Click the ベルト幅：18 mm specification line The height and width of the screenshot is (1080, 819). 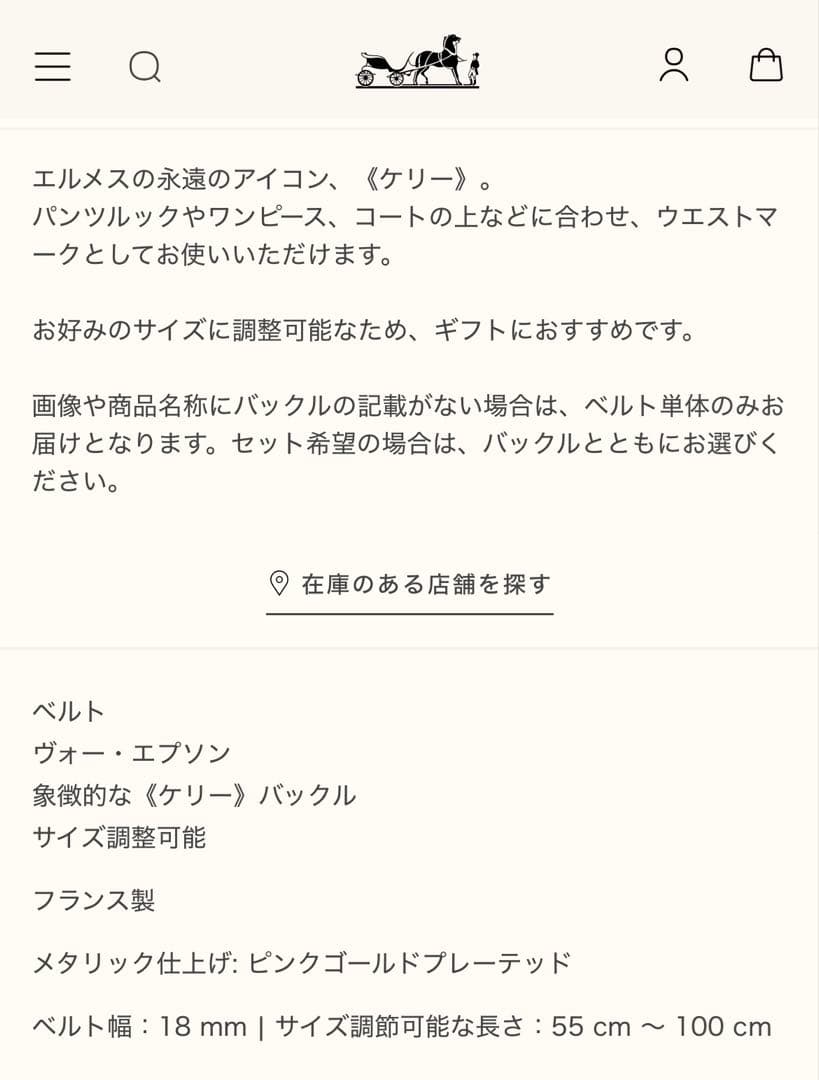point(400,1026)
